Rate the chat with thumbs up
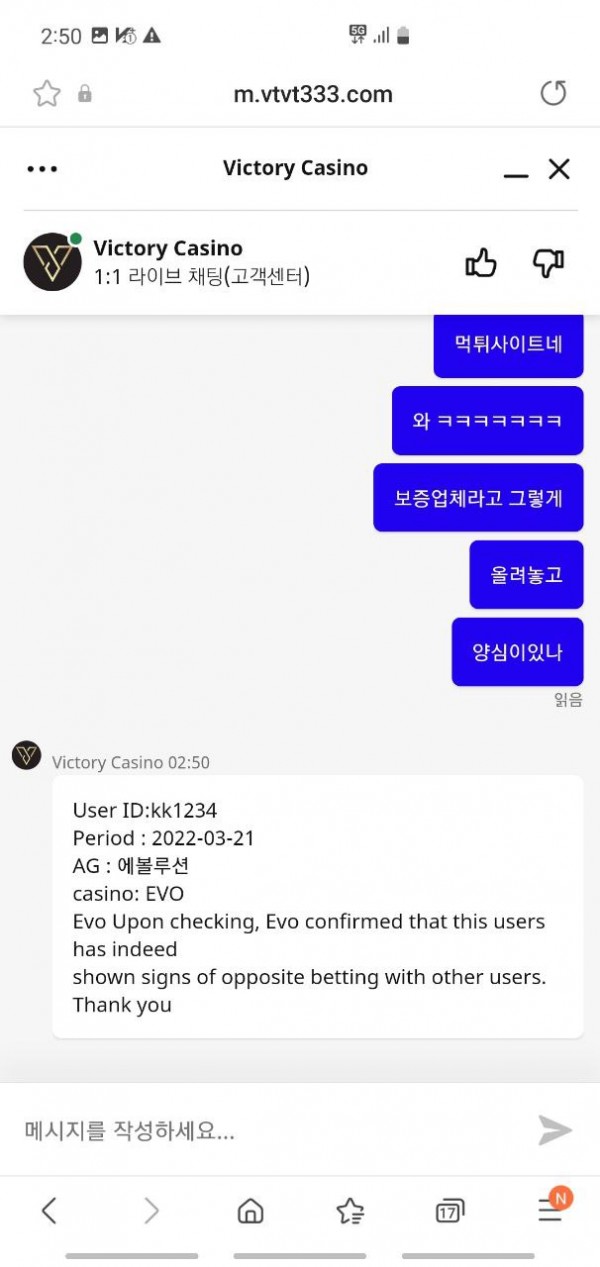This screenshot has width=600, height=1267. click(x=481, y=263)
